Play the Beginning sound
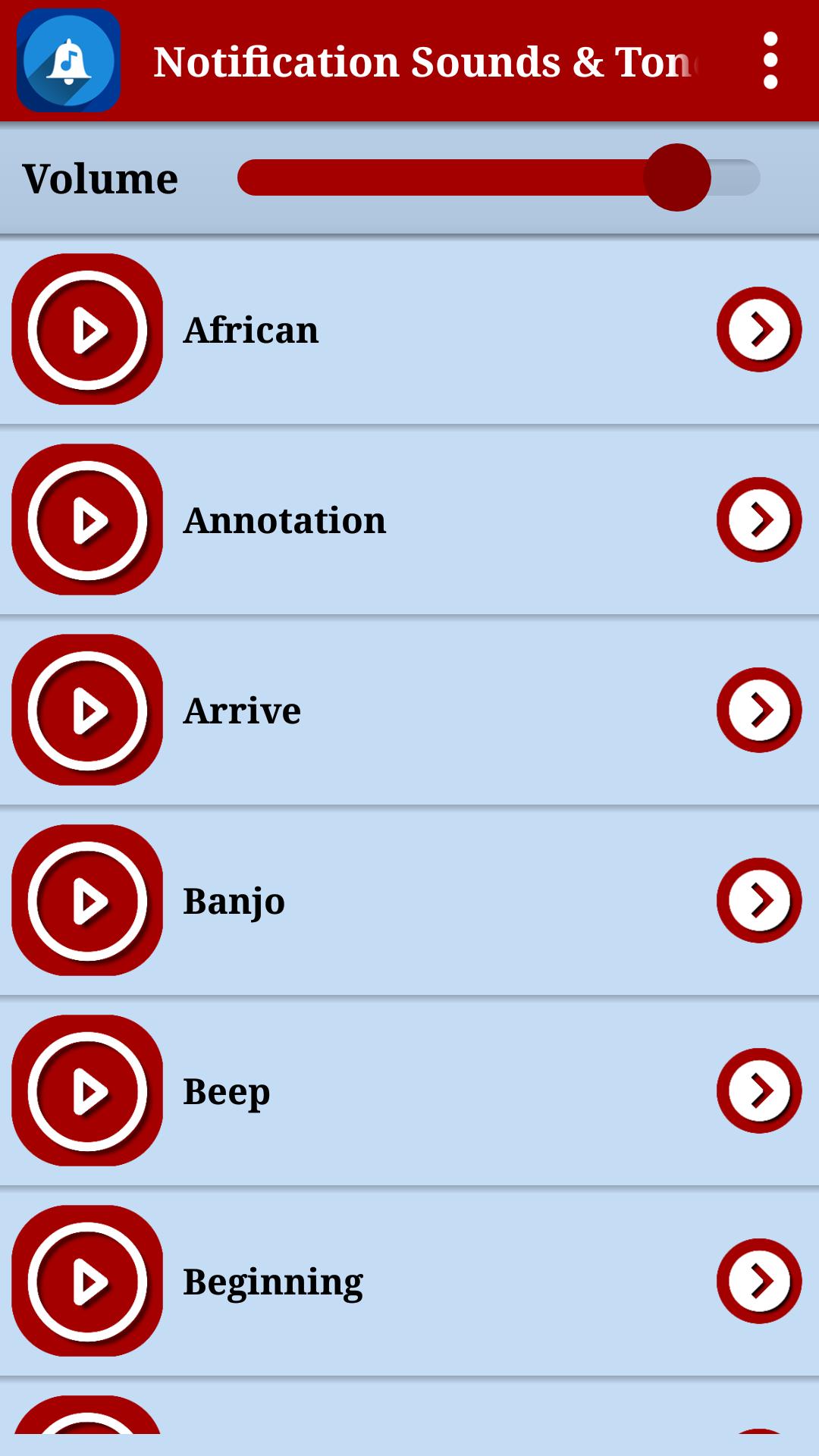The width and height of the screenshot is (819, 1456). (87, 1281)
